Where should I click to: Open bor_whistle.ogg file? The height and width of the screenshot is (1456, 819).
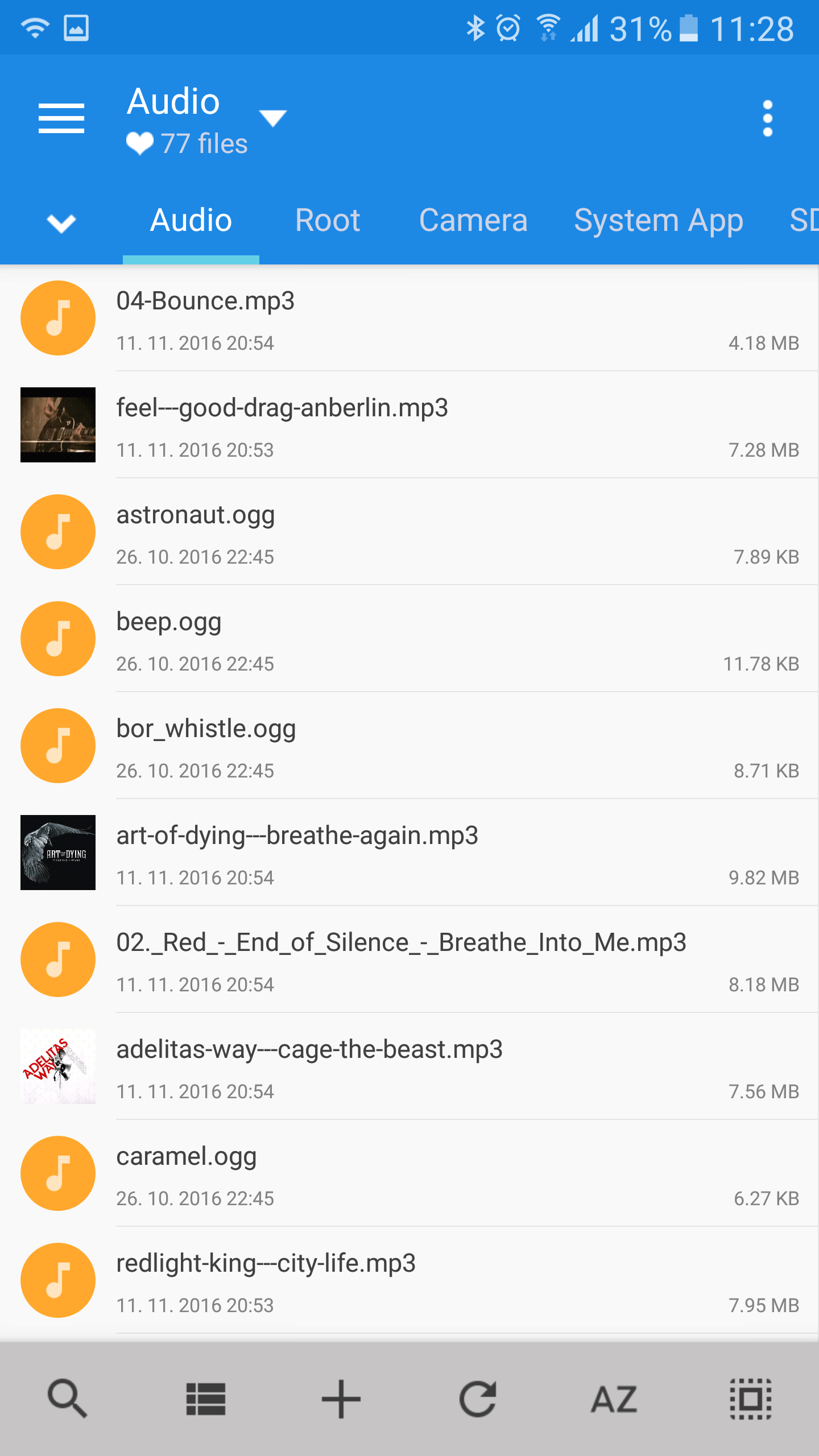click(x=409, y=746)
